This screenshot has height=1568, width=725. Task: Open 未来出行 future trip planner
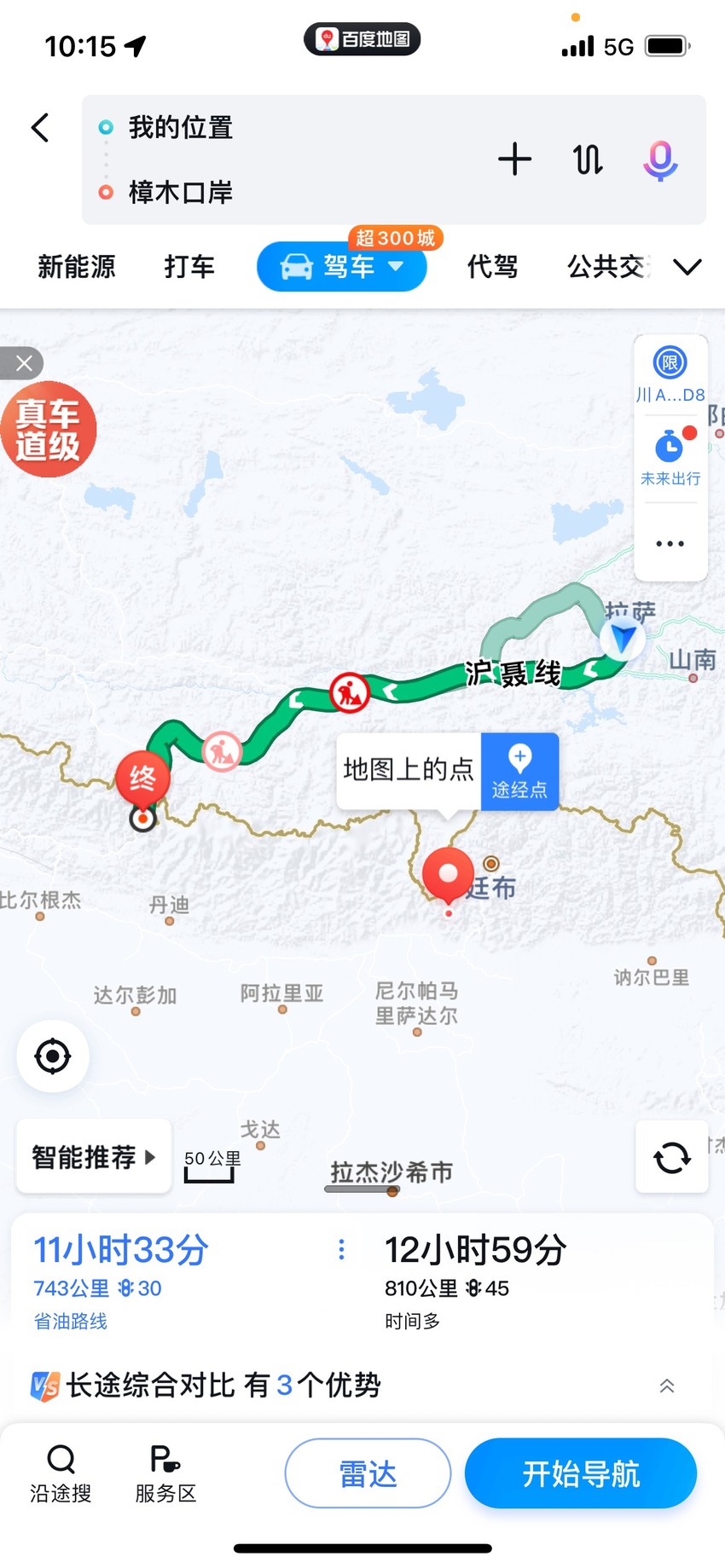pos(670,458)
